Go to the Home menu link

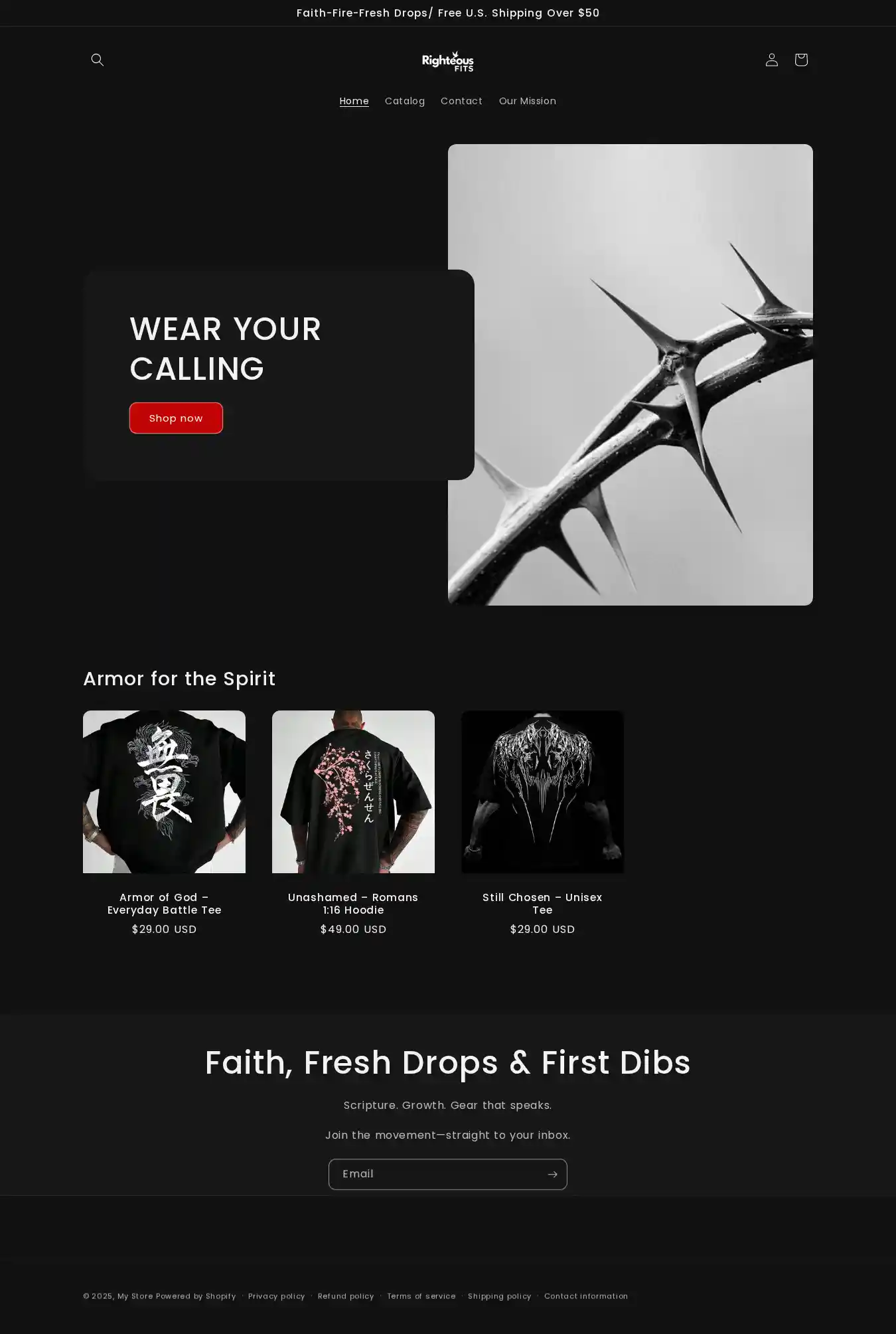coord(354,101)
